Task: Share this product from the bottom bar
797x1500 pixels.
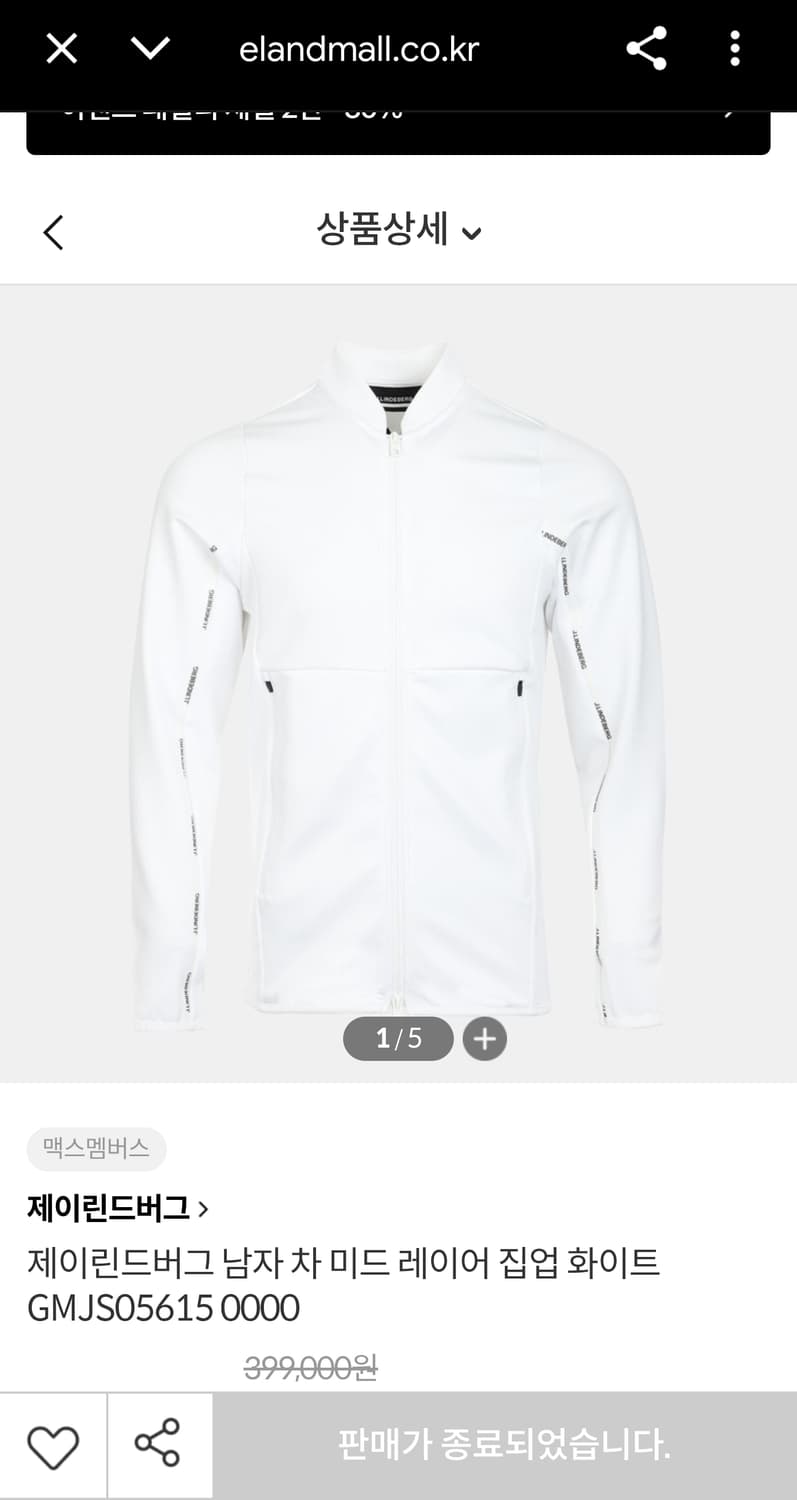Action: click(158, 1445)
